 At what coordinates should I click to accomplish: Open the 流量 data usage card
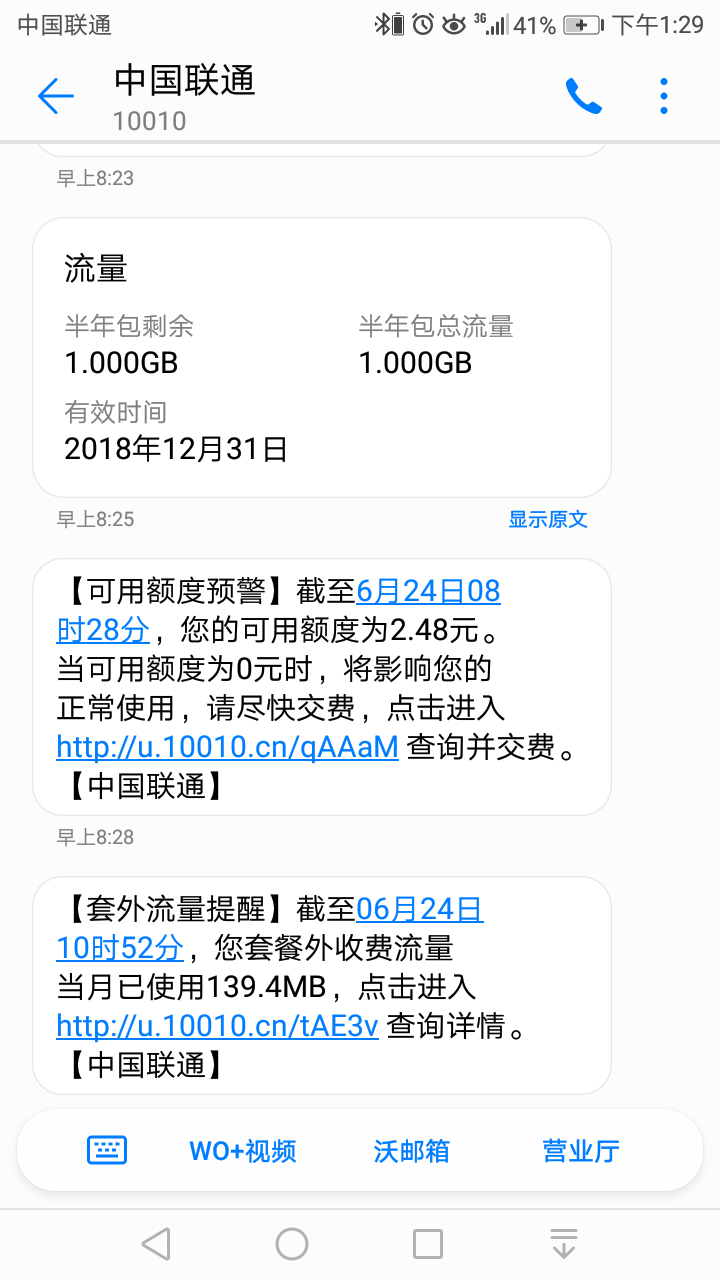pyautogui.click(x=321, y=357)
